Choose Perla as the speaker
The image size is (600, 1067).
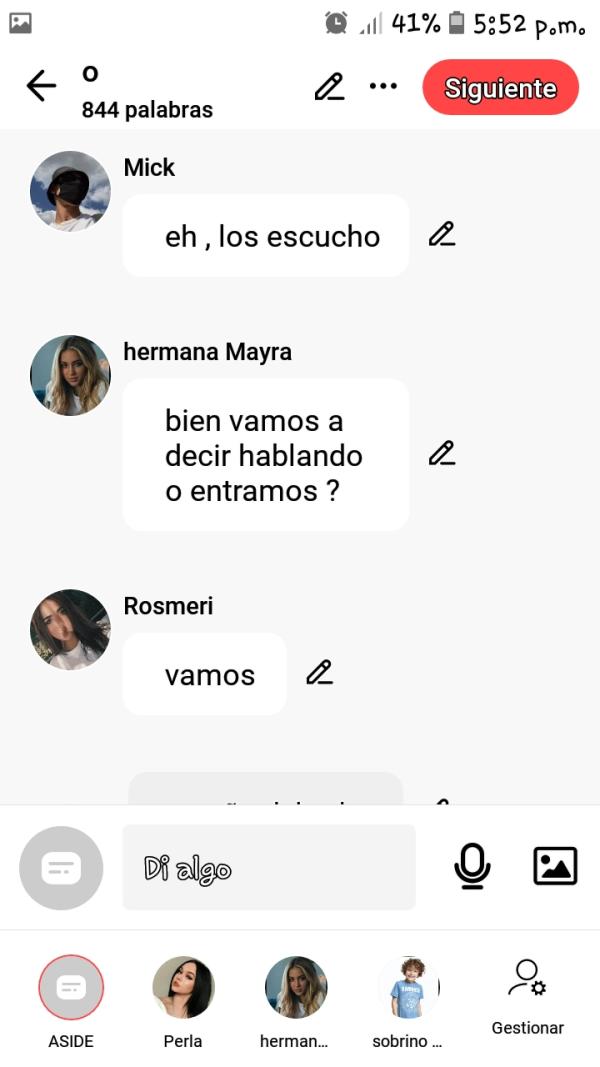point(183,988)
